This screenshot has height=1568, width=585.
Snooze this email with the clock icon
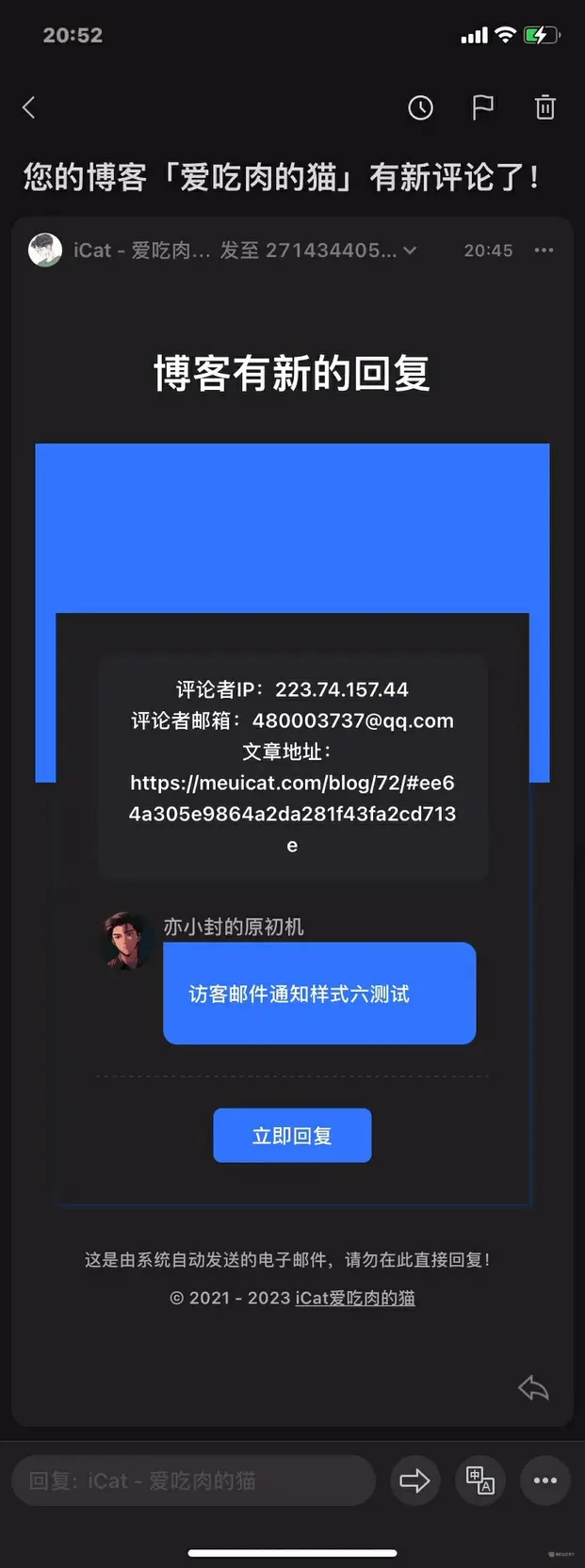tap(420, 107)
